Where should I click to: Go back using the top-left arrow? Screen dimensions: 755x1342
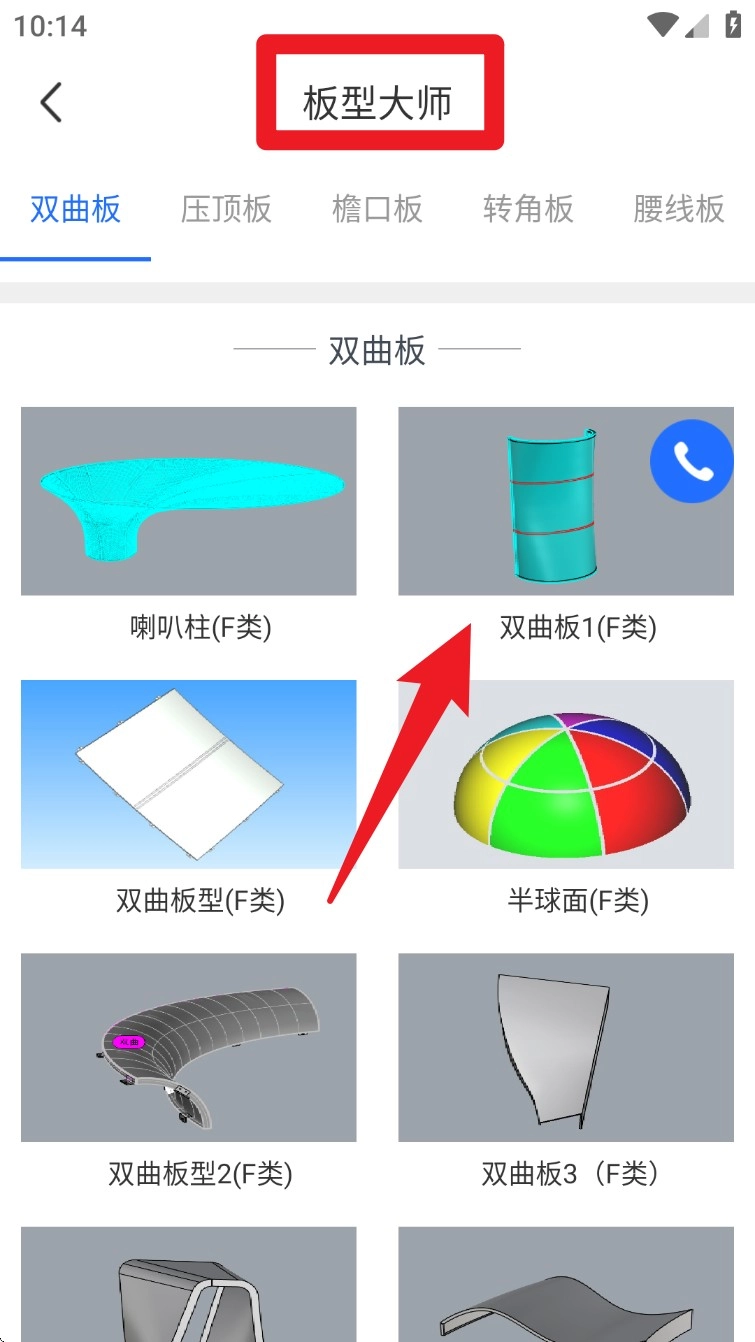(x=51, y=102)
